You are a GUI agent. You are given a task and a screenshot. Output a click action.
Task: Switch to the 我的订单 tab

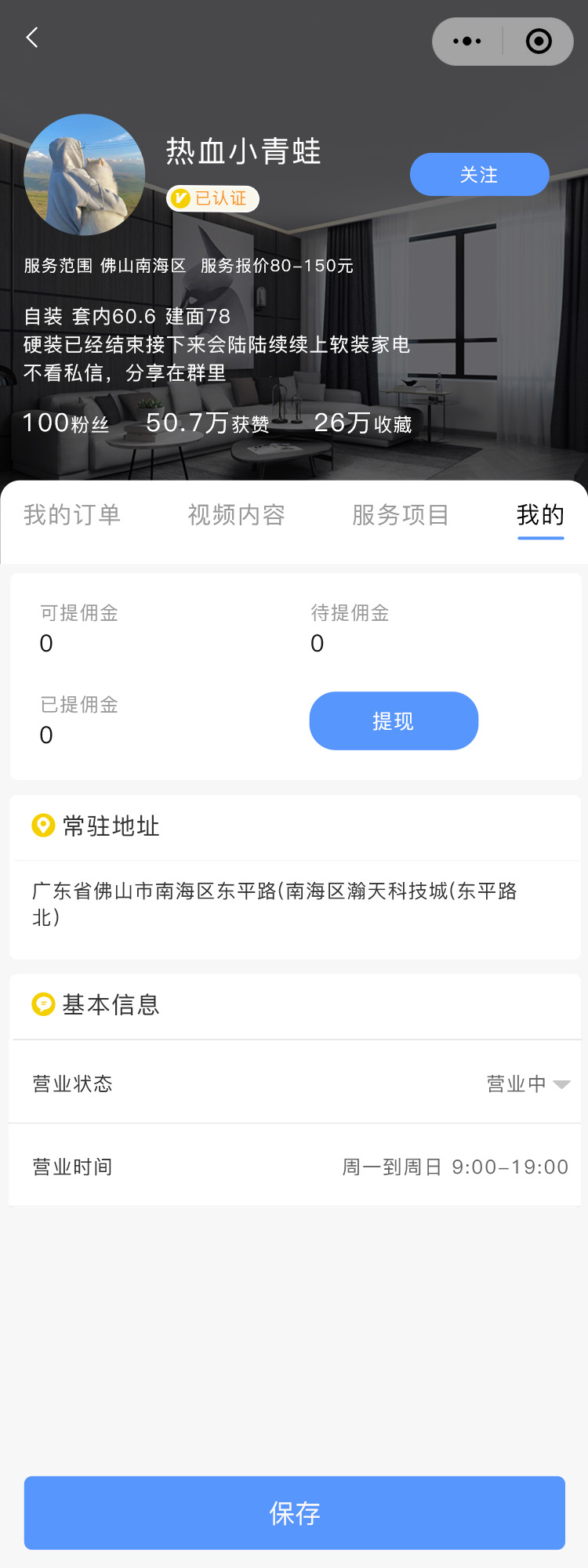pyautogui.click(x=72, y=515)
